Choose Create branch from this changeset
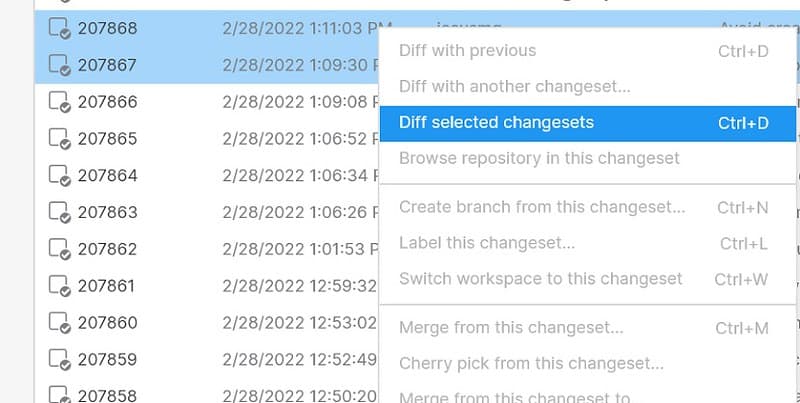800x403 pixels. pyautogui.click(x=542, y=207)
